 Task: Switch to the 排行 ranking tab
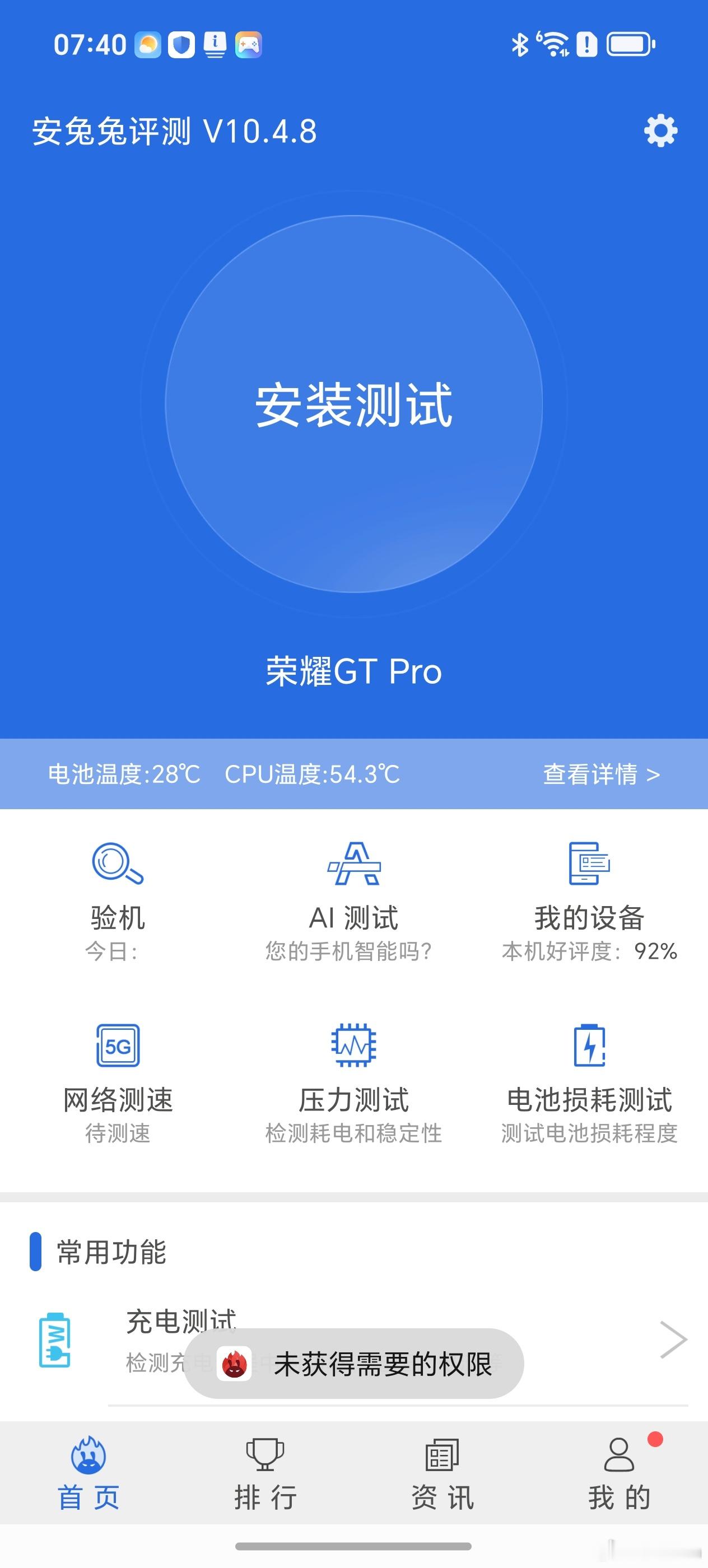(265, 1474)
